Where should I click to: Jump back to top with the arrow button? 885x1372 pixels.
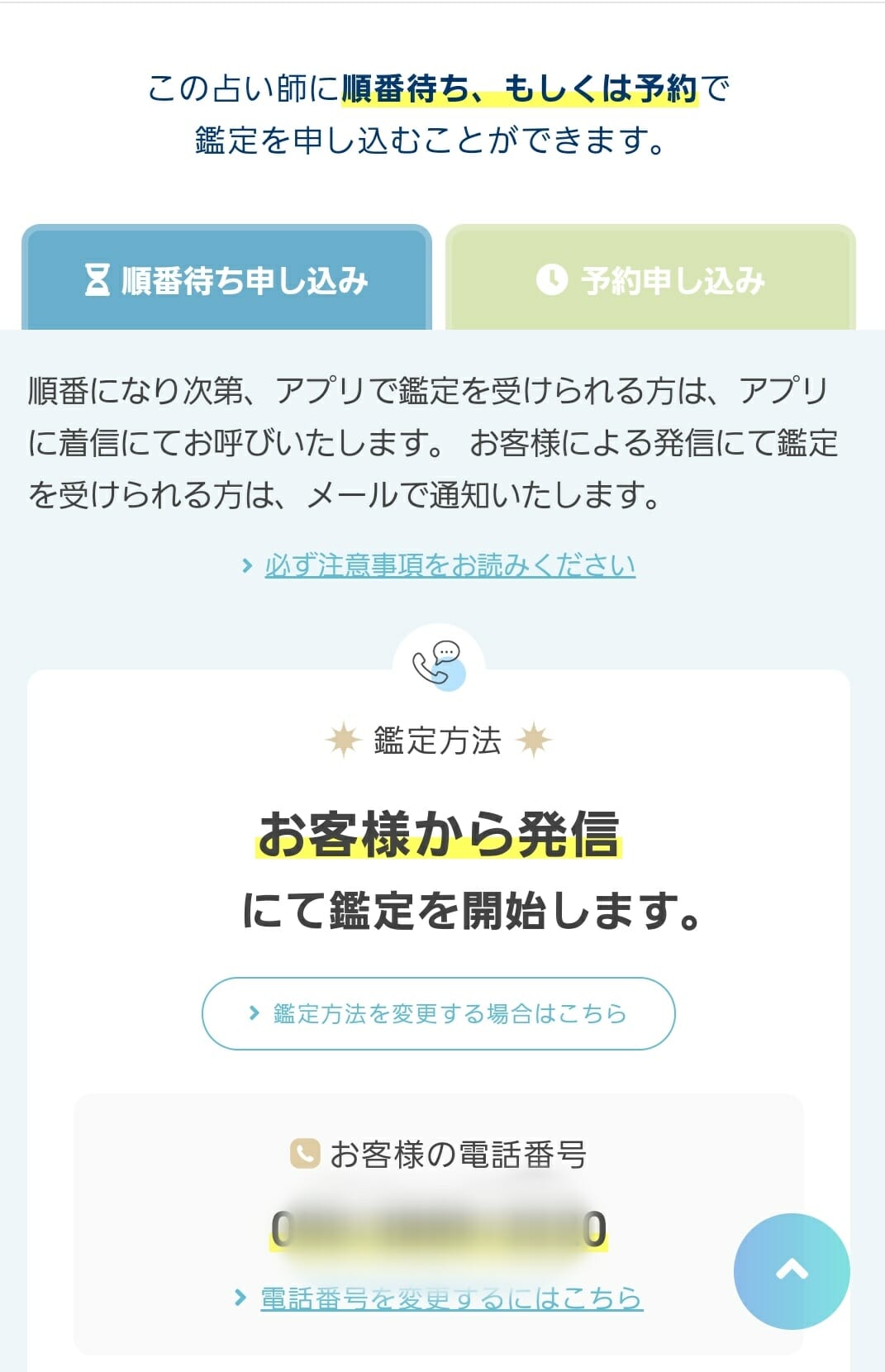pos(791,1270)
